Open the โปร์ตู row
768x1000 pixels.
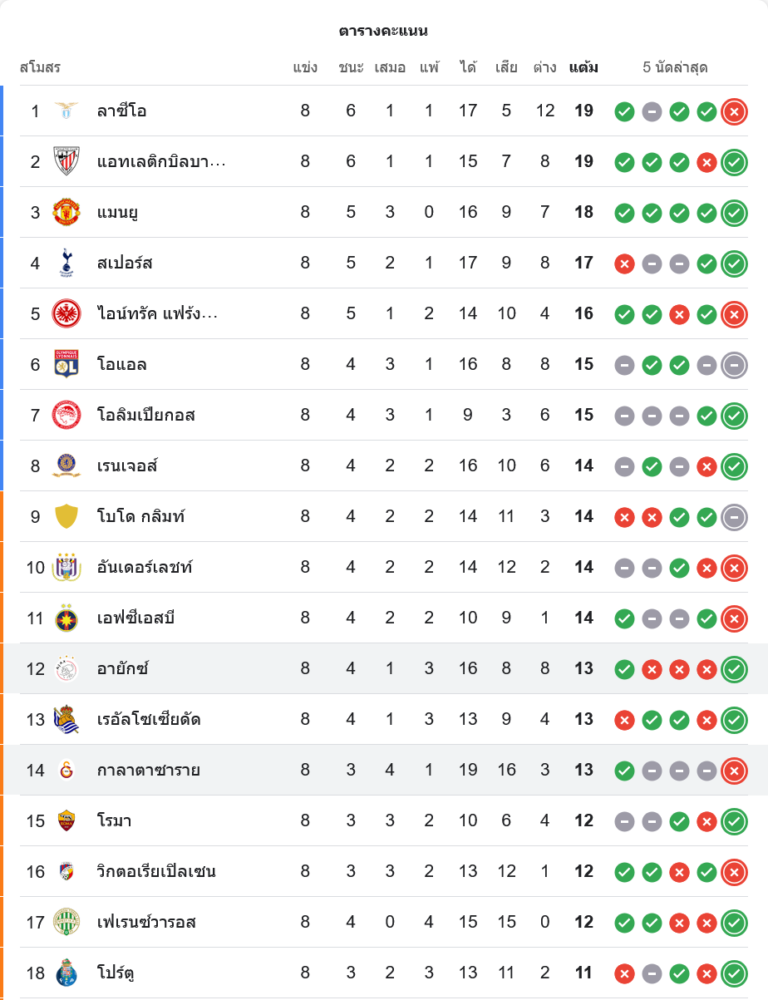point(118,973)
